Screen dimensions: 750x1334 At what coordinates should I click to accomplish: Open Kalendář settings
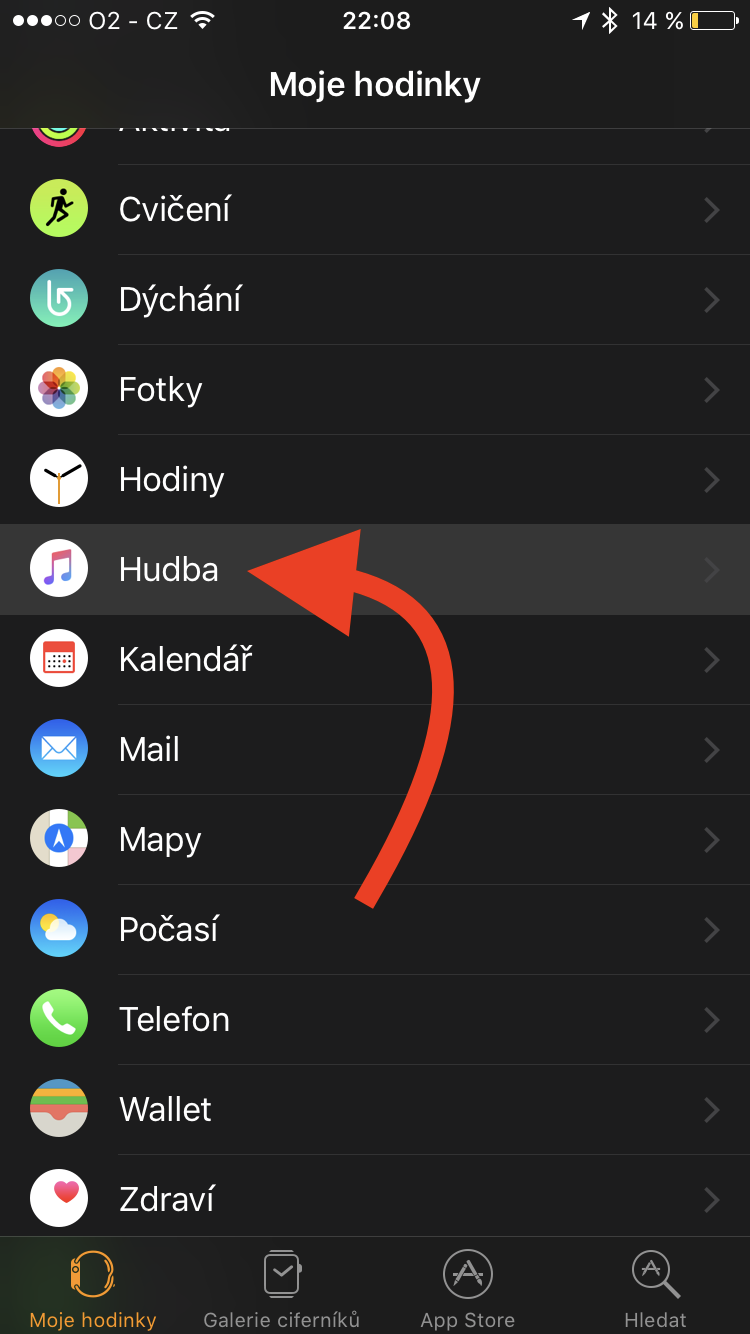click(375, 660)
